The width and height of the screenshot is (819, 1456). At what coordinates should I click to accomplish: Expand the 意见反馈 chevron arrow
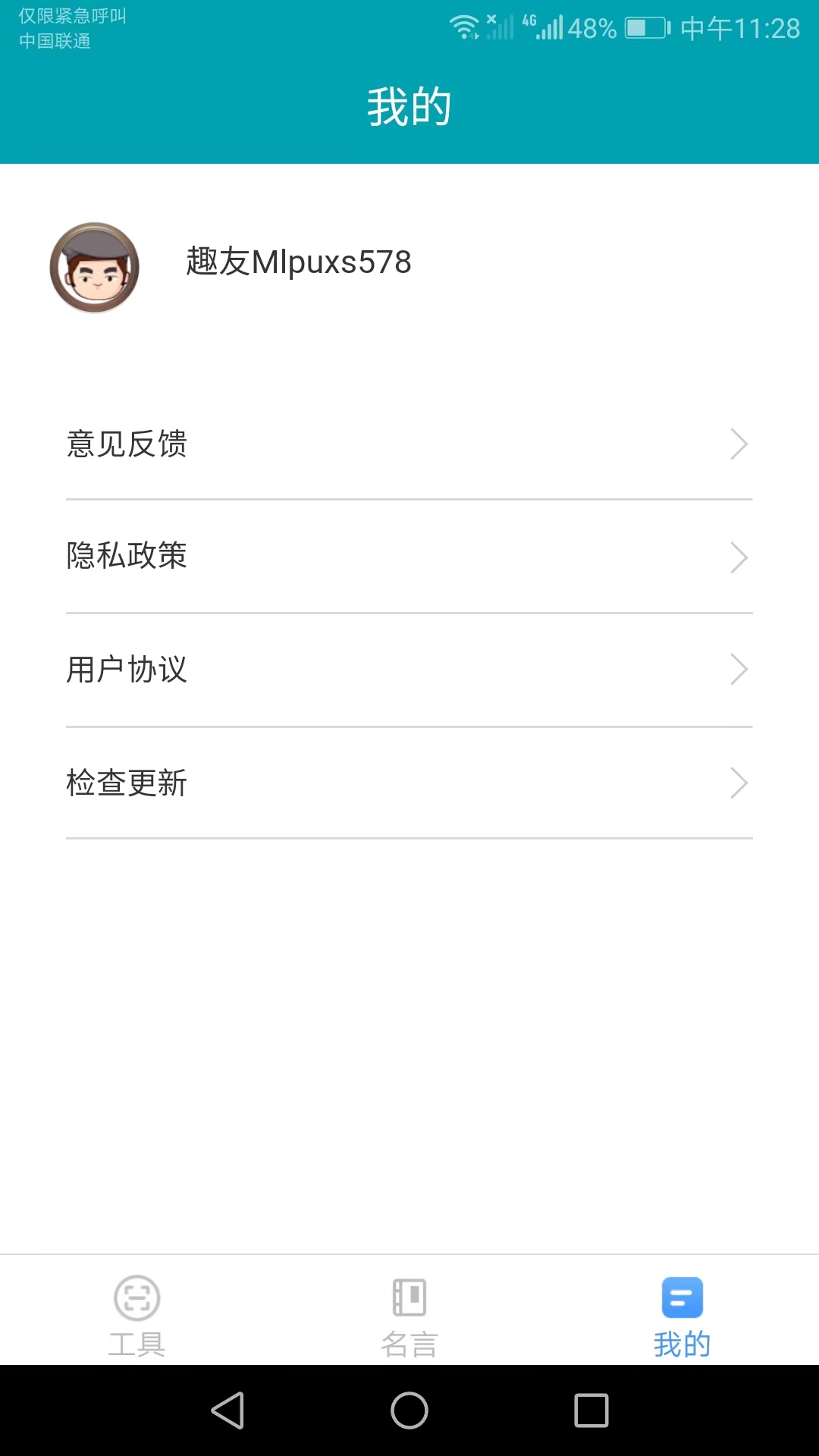click(x=739, y=444)
